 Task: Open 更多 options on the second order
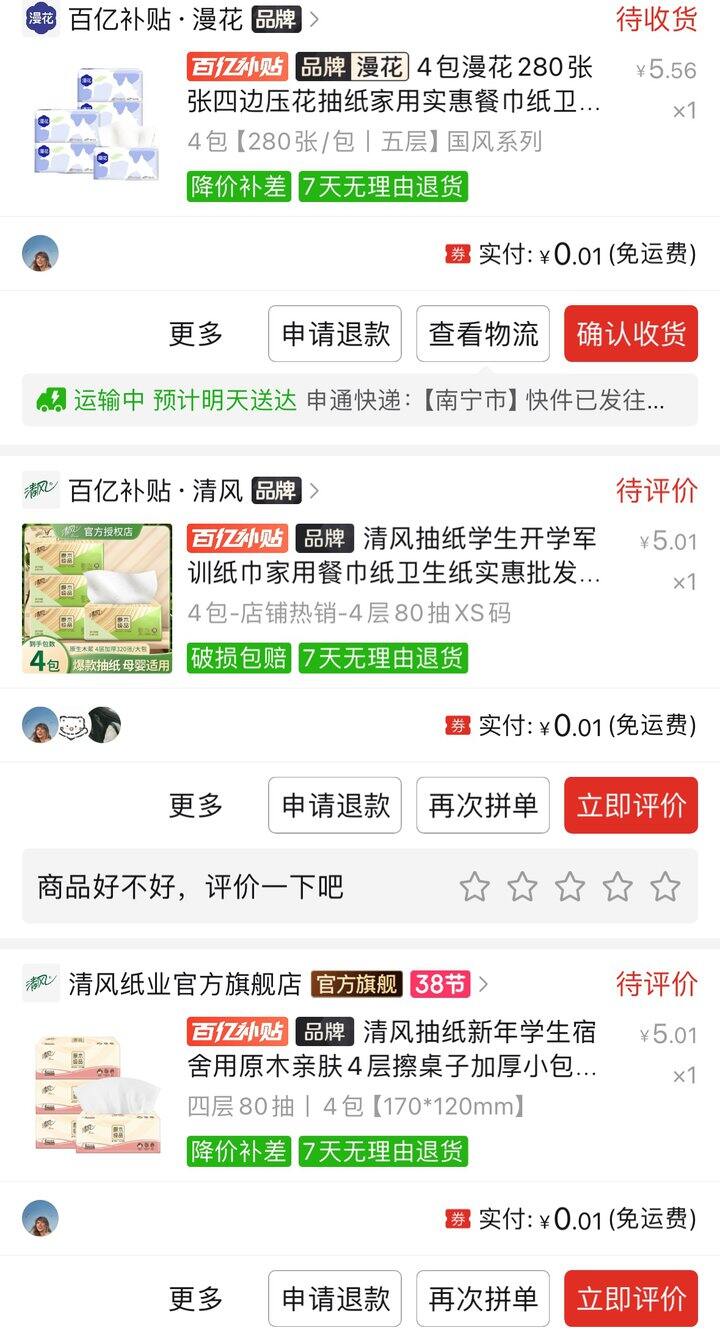coord(198,805)
